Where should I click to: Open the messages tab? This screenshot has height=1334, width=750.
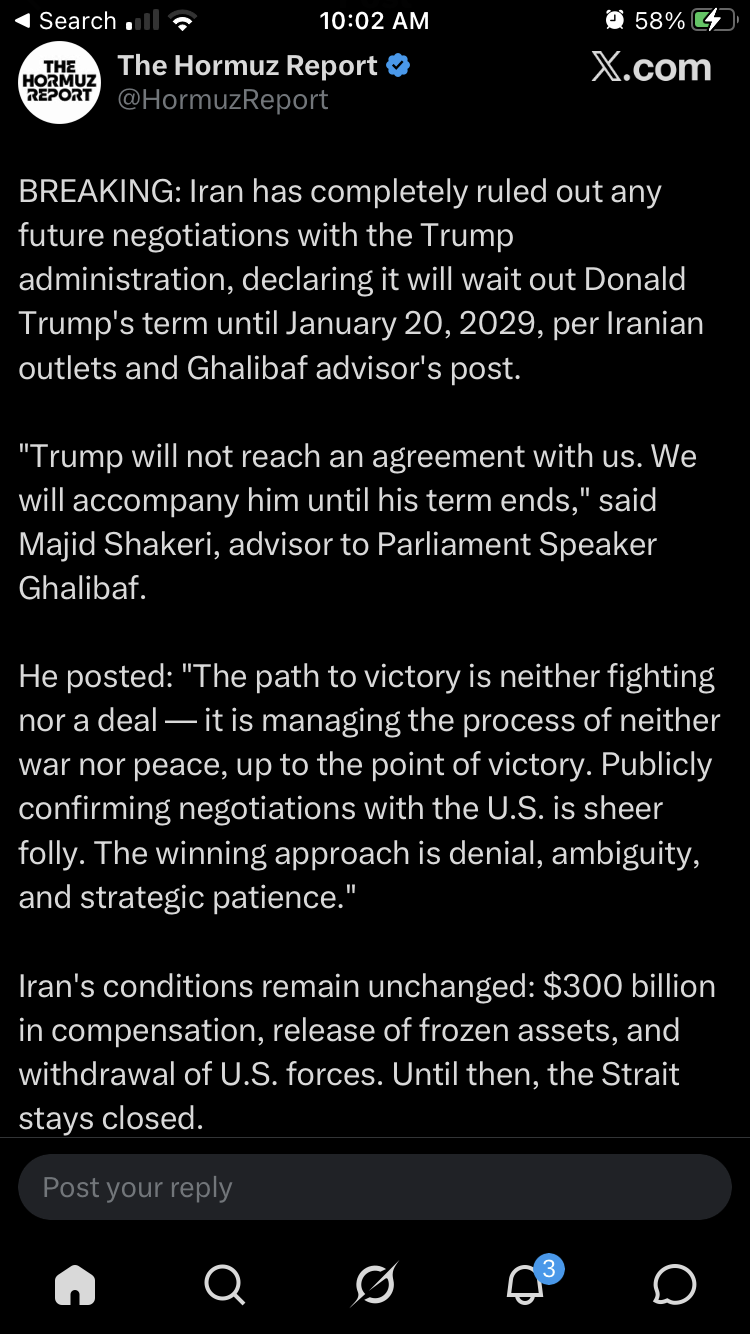(675, 1284)
